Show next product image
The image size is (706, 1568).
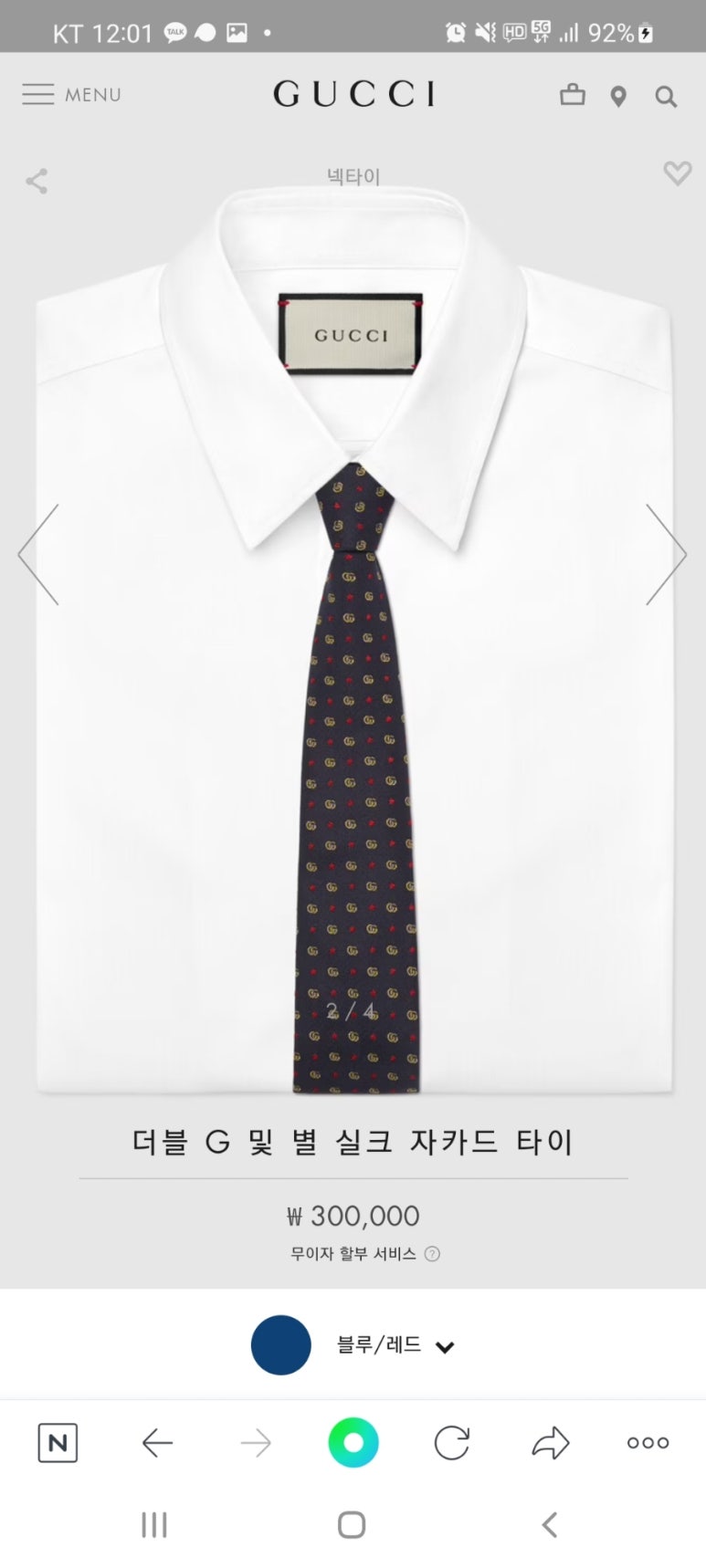[666, 554]
